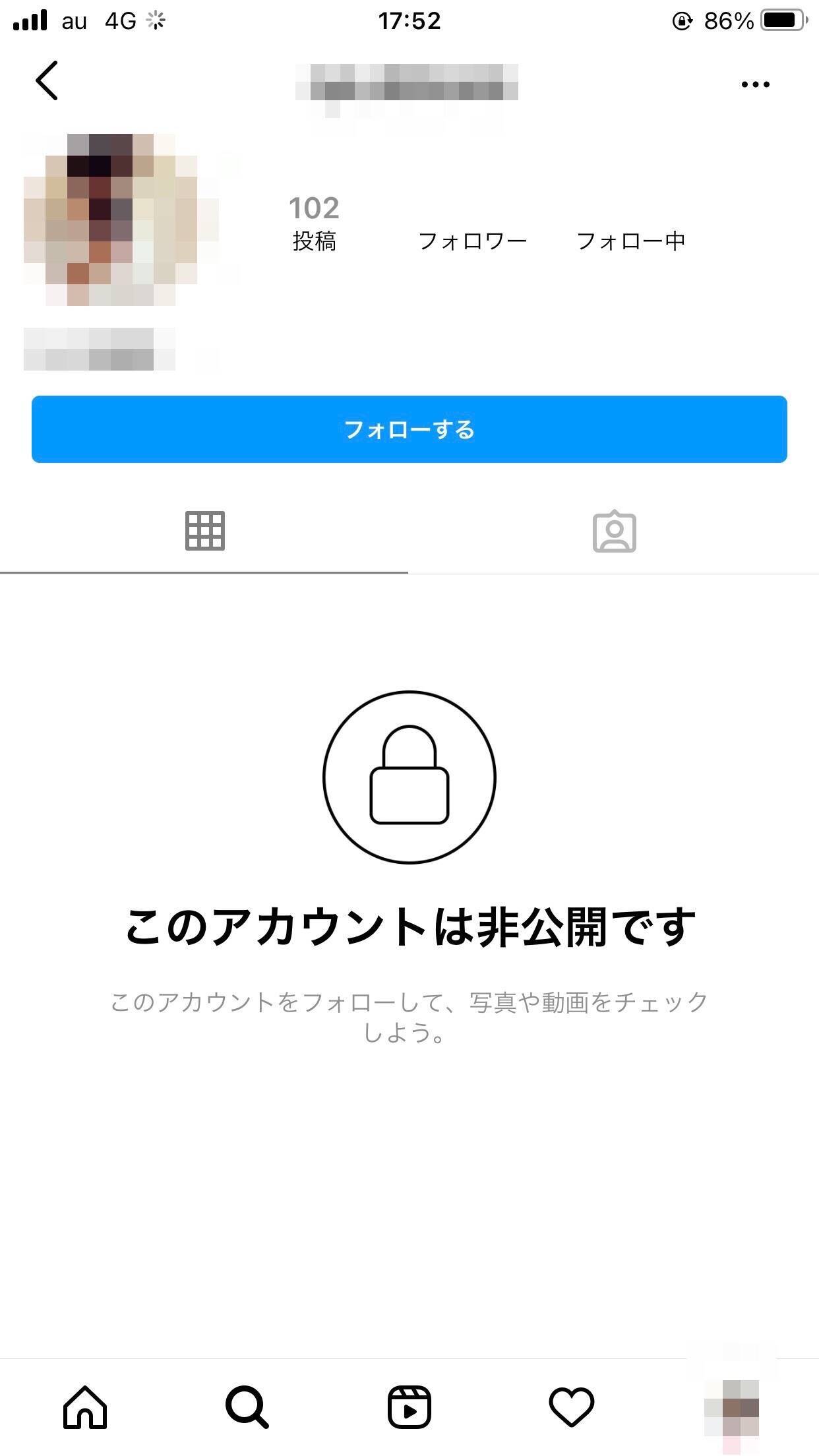This screenshot has height=1456, width=819.
Task: Open the activity heart tab
Action: click(571, 1407)
